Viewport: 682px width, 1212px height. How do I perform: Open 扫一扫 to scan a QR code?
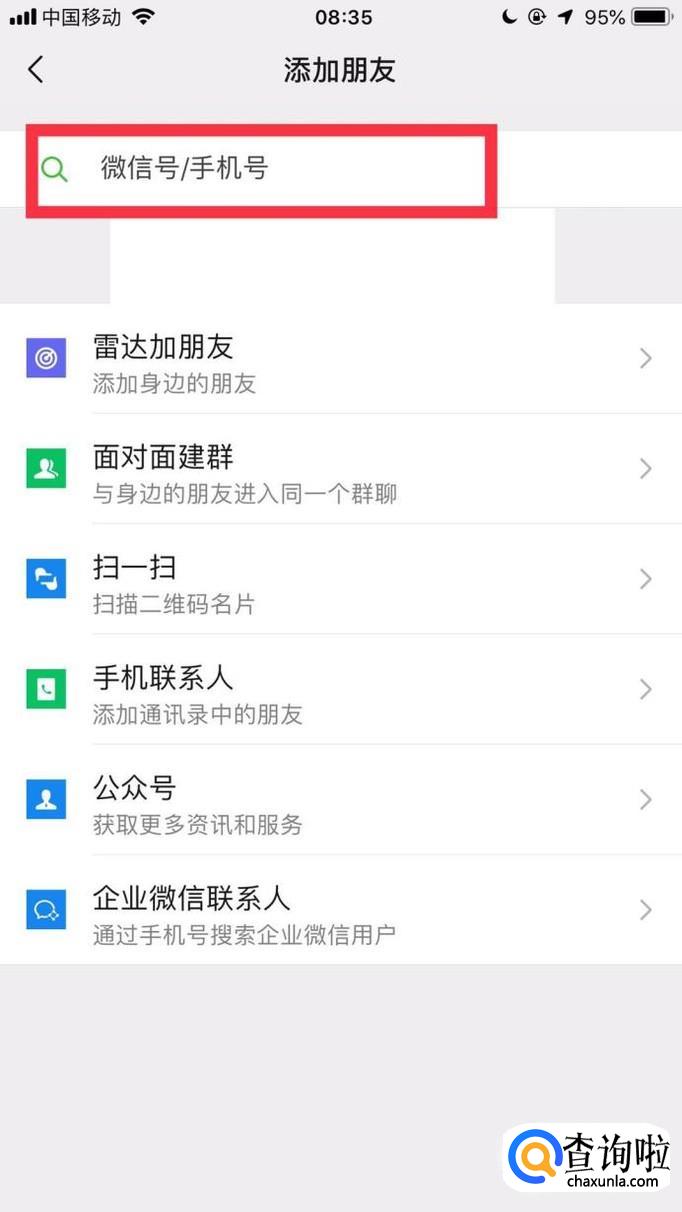tap(340, 579)
